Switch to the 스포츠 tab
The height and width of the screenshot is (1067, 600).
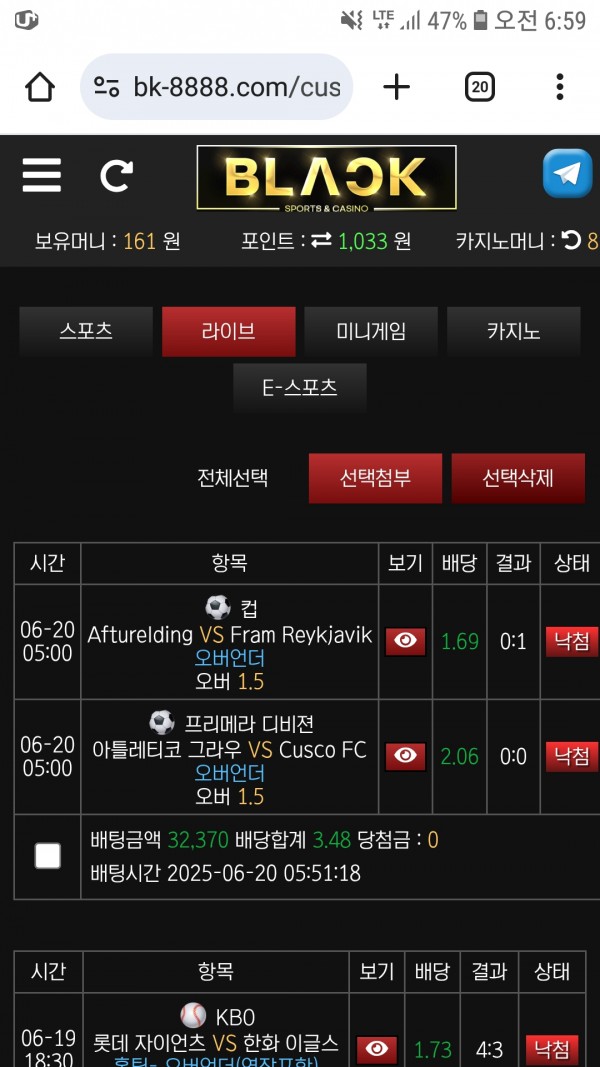[x=86, y=332]
